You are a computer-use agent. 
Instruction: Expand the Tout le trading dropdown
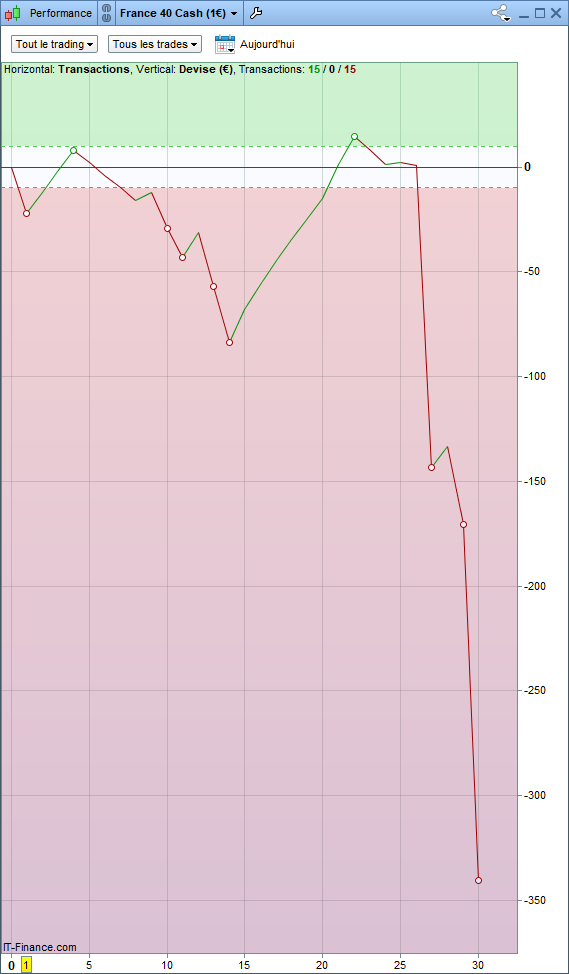click(54, 44)
